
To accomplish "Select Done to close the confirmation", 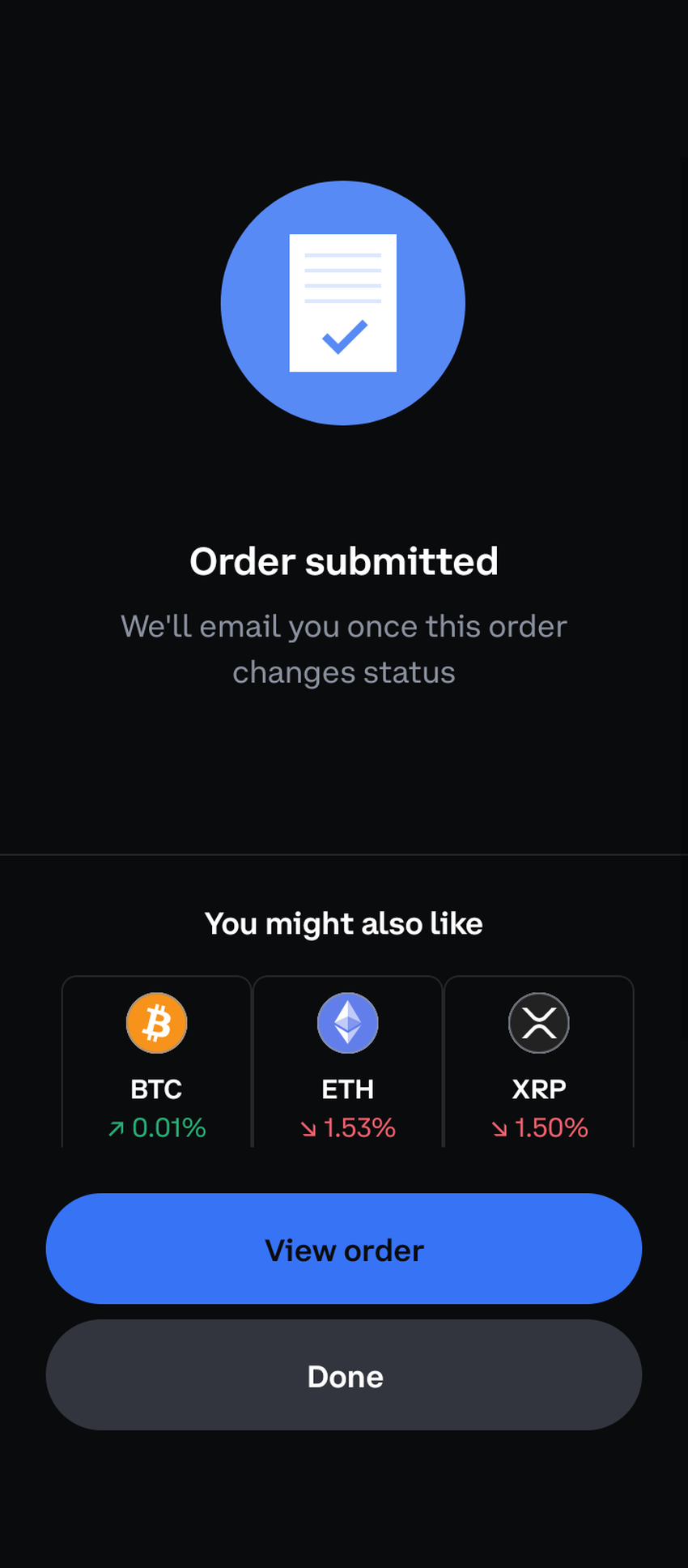I will (344, 1374).
